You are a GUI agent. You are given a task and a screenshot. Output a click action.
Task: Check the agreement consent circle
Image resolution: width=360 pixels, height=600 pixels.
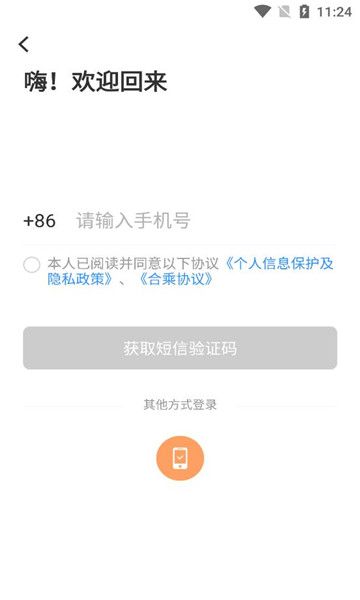(31, 265)
